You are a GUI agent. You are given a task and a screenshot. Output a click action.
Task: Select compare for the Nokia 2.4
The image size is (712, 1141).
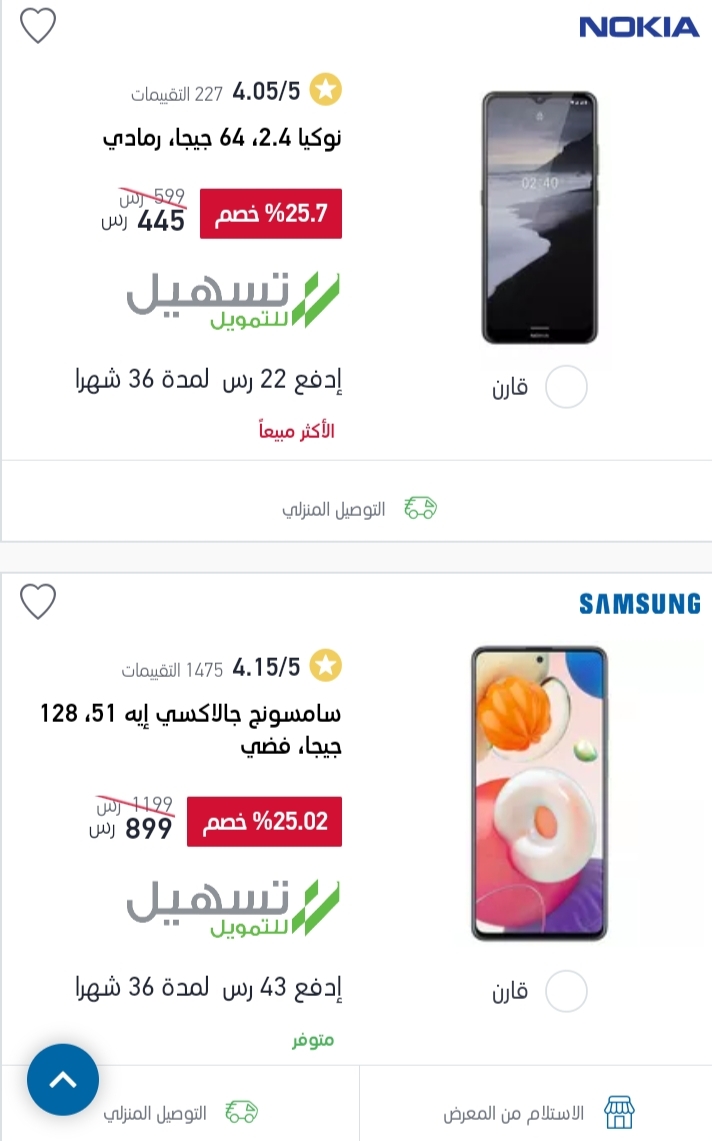(566, 386)
